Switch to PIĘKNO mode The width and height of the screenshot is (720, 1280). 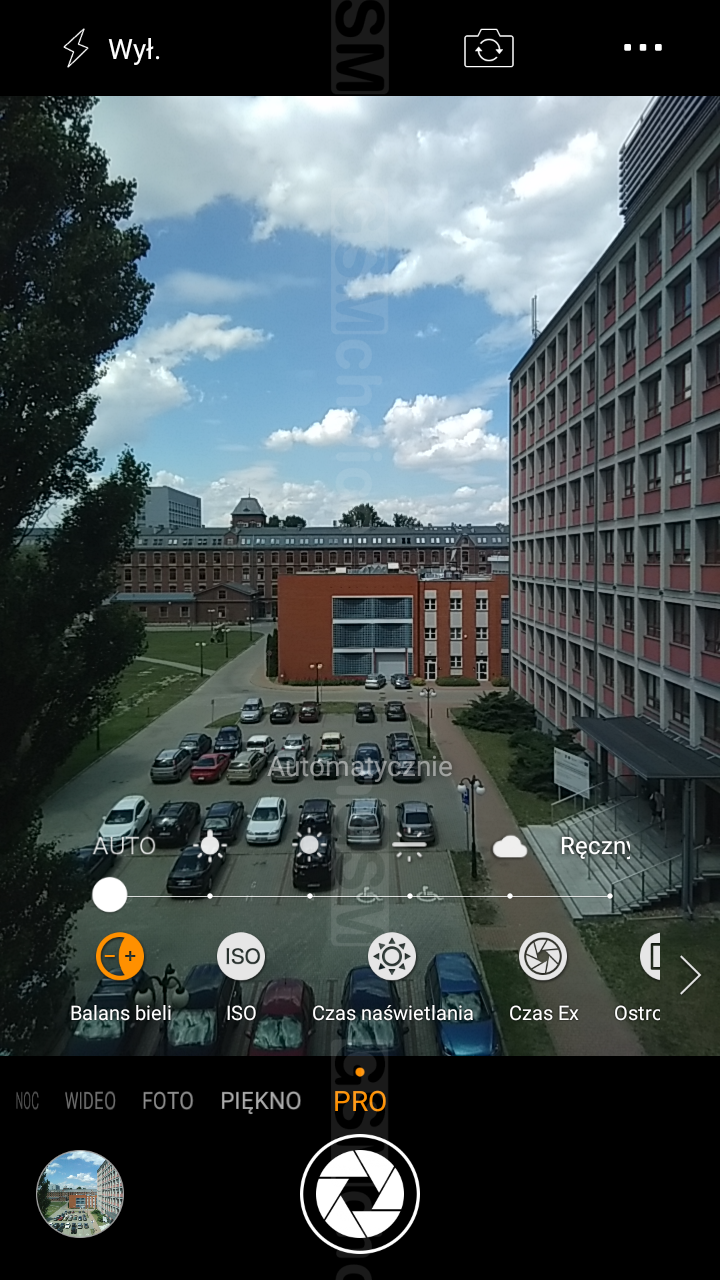pyautogui.click(x=261, y=1101)
